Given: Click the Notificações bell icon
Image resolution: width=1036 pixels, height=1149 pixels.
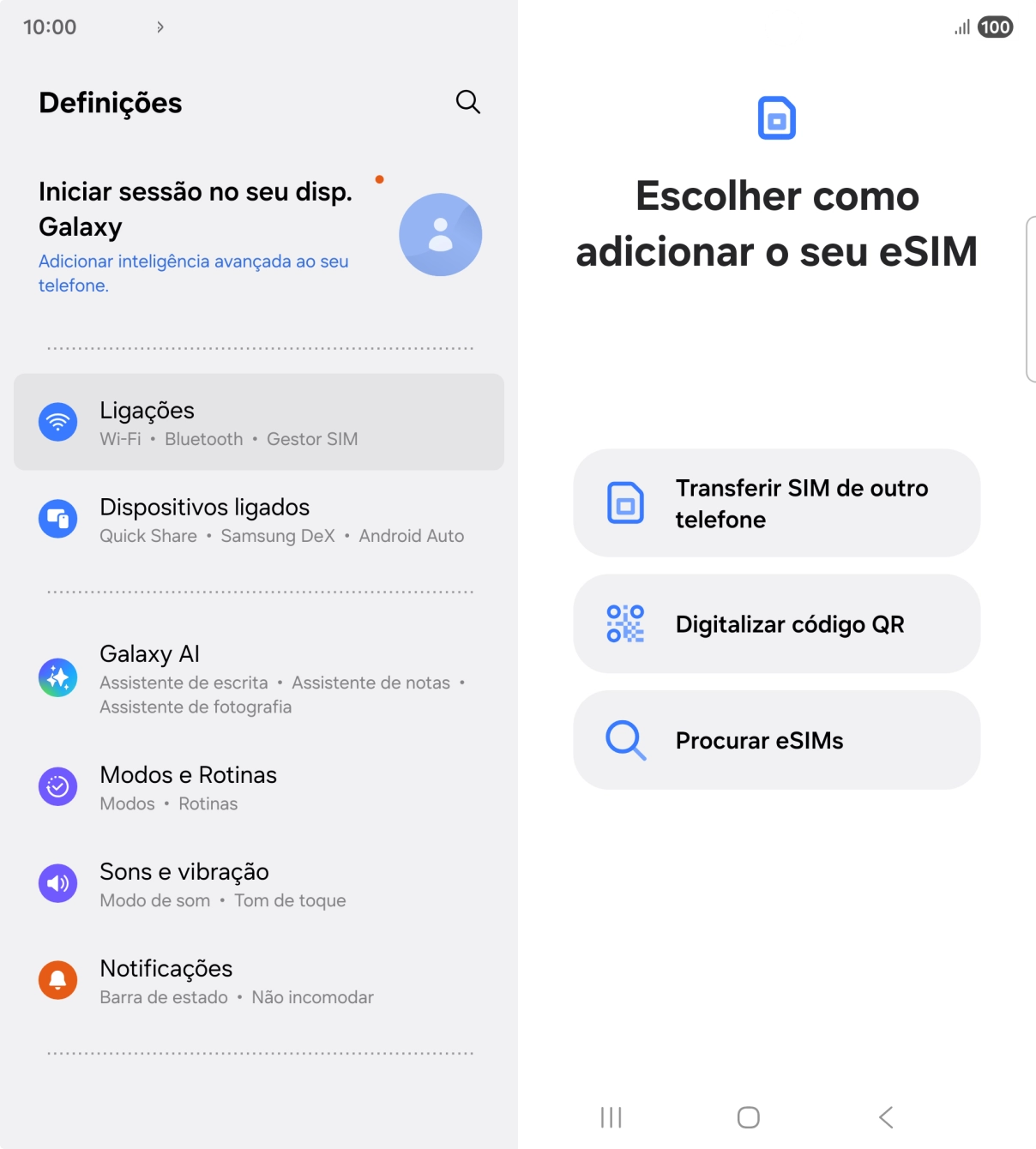Looking at the screenshot, I should point(57,980).
